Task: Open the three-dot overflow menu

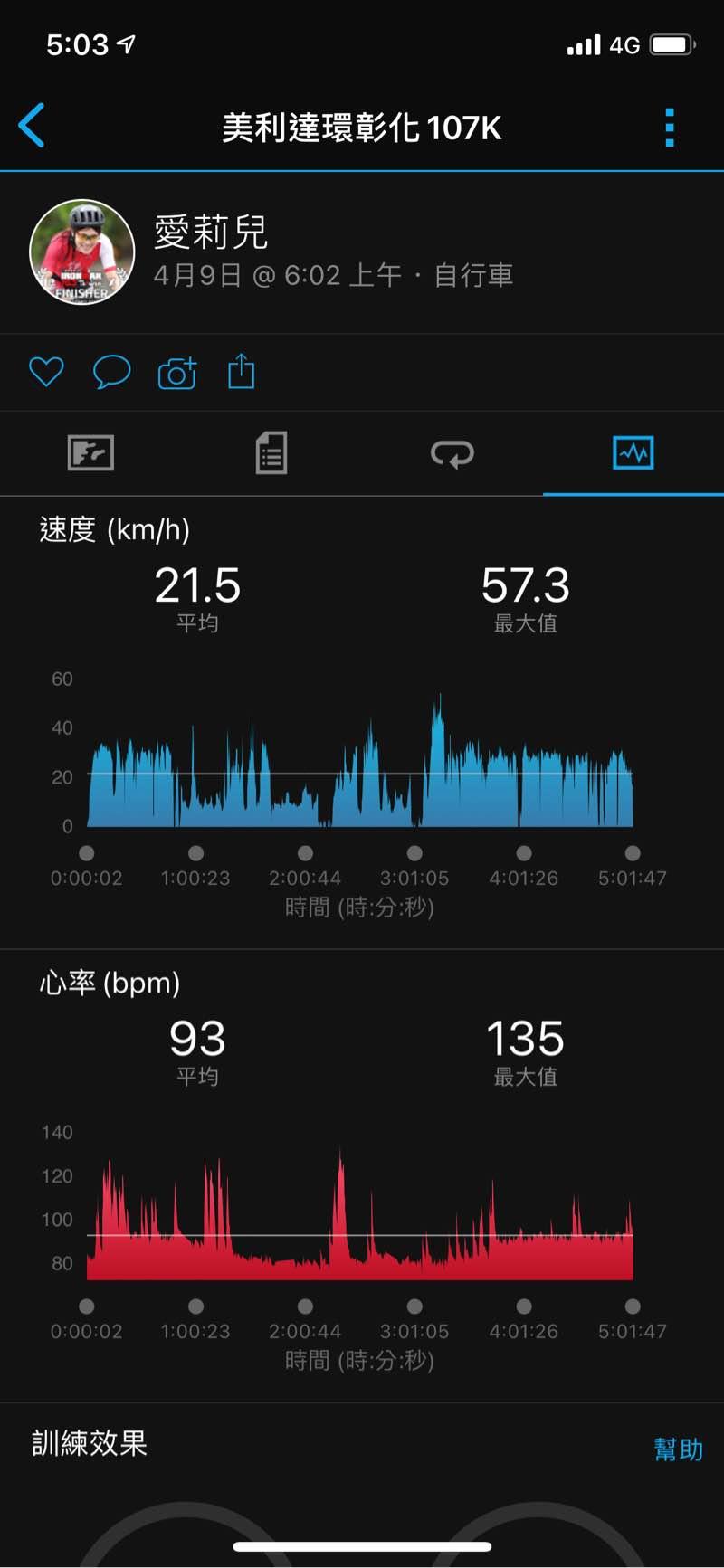Action: pyautogui.click(x=670, y=128)
